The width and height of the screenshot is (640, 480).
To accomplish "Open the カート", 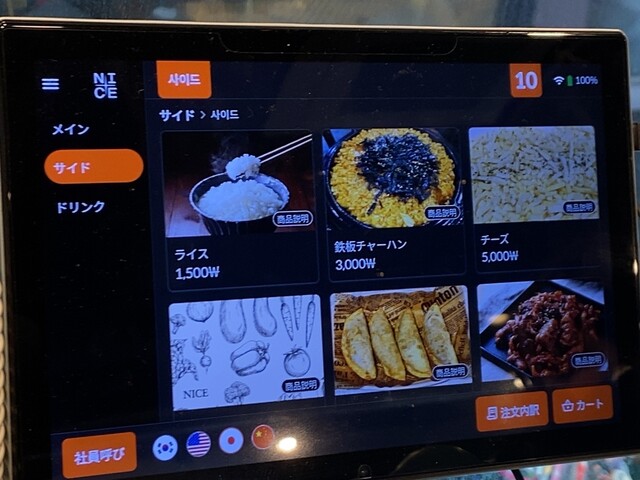I will pyautogui.click(x=582, y=405).
